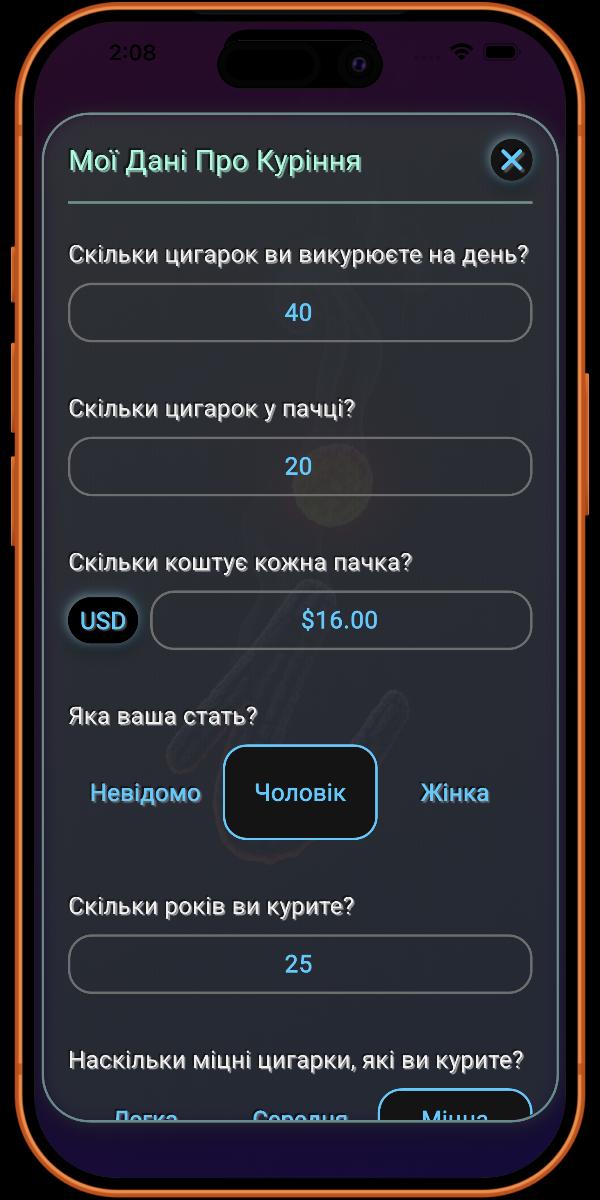This screenshot has width=600, height=1200.
Task: Select Невідомо as gender
Action: [x=146, y=793]
